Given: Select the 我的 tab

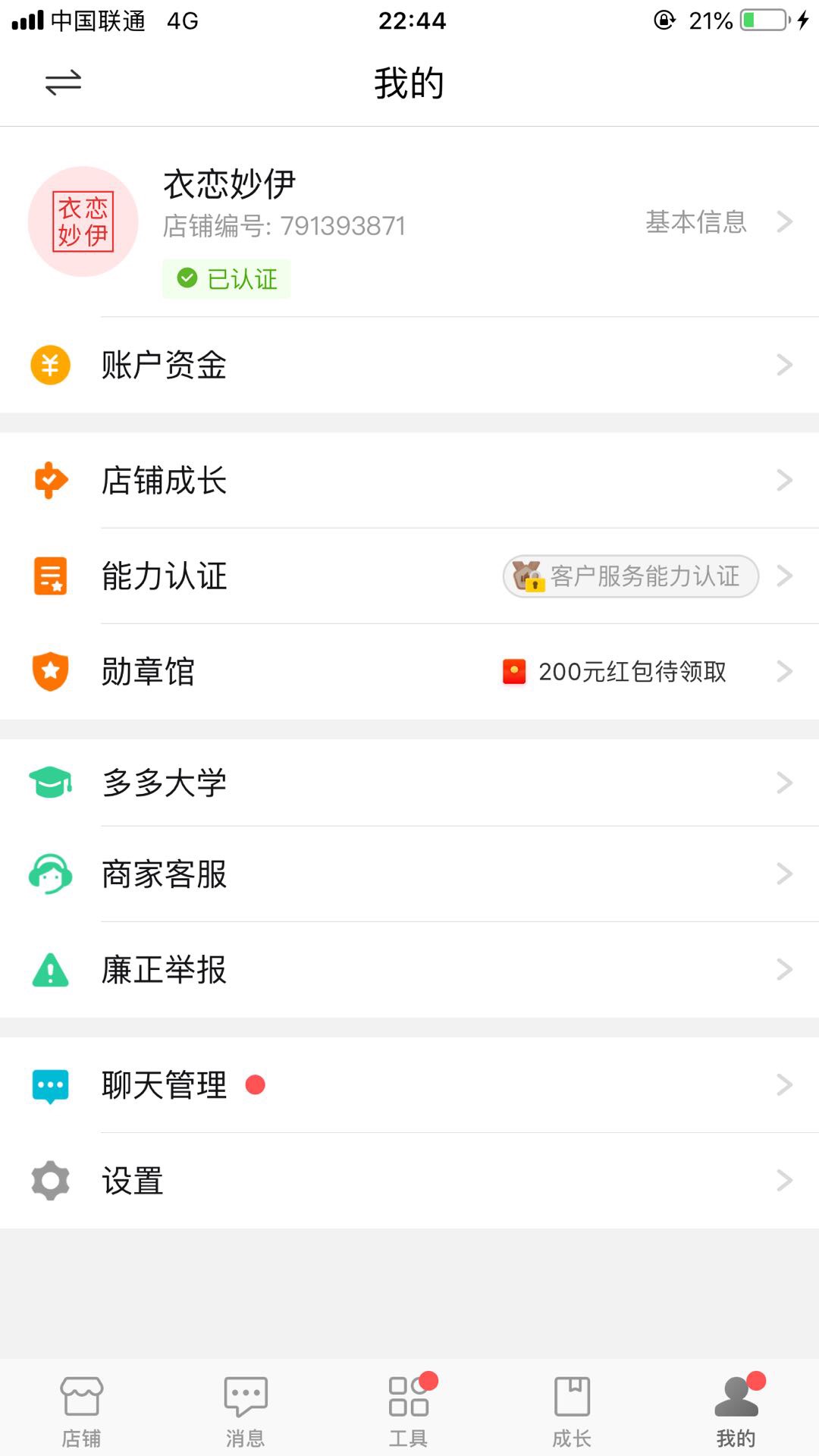Looking at the screenshot, I should pos(736,1410).
